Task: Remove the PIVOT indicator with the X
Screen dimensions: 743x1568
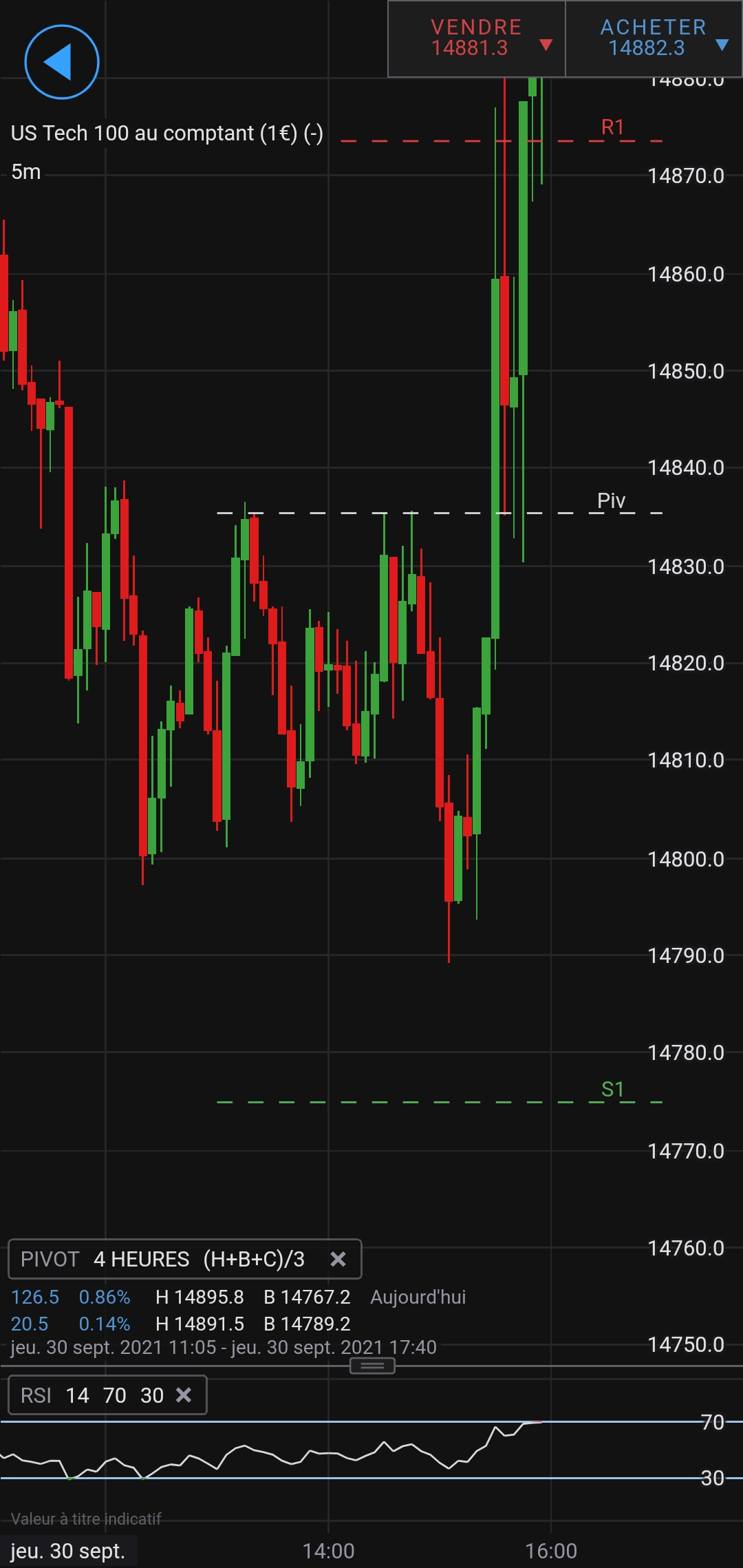Action: [x=338, y=1259]
